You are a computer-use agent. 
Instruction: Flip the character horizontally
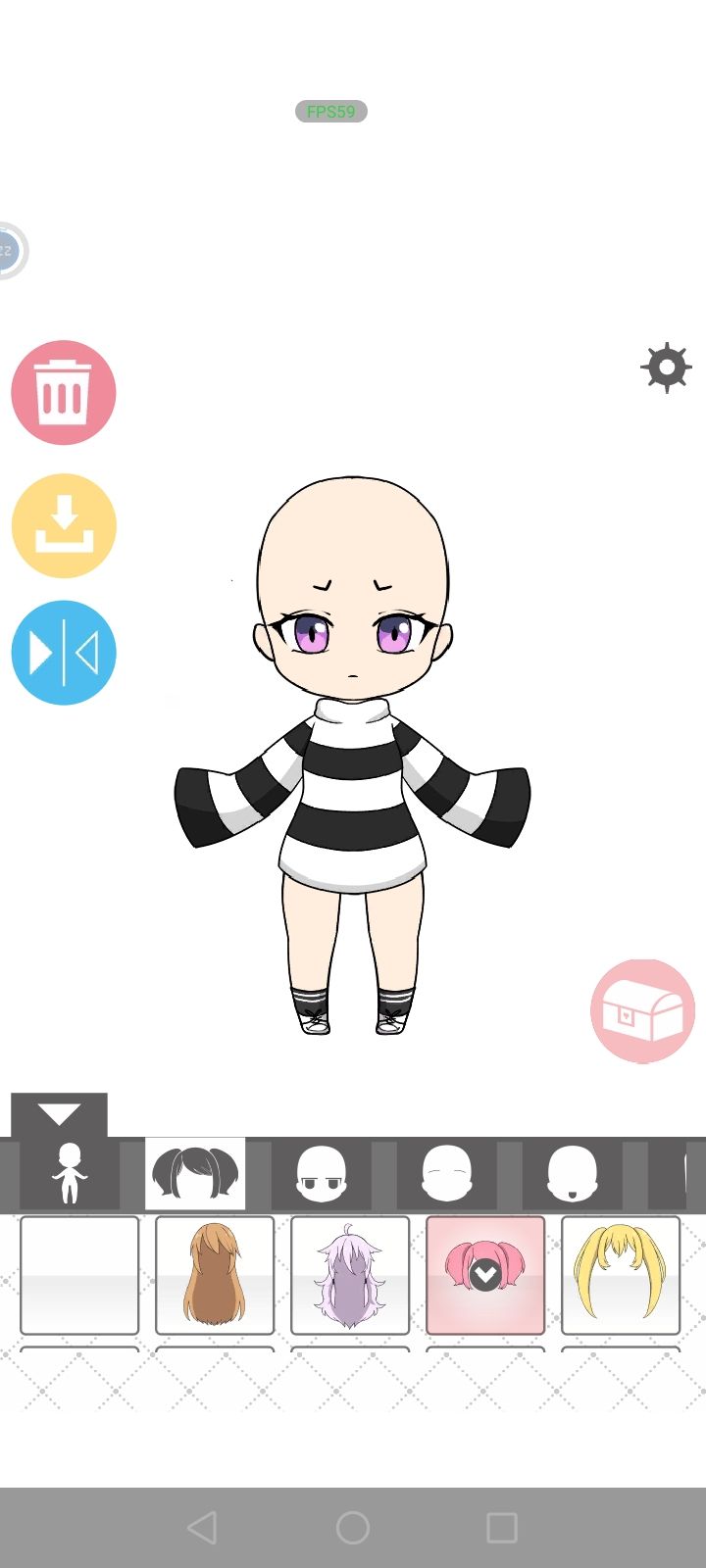tap(63, 653)
